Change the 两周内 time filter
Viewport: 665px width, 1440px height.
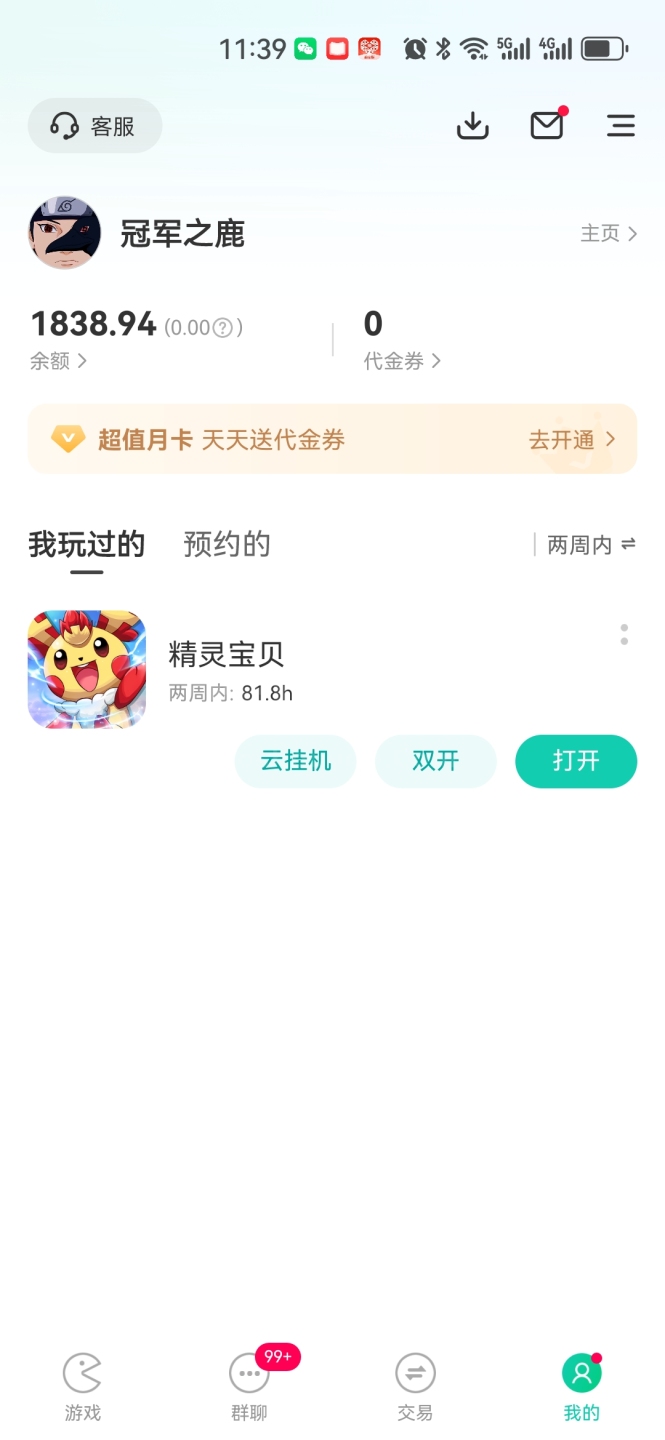tap(590, 545)
